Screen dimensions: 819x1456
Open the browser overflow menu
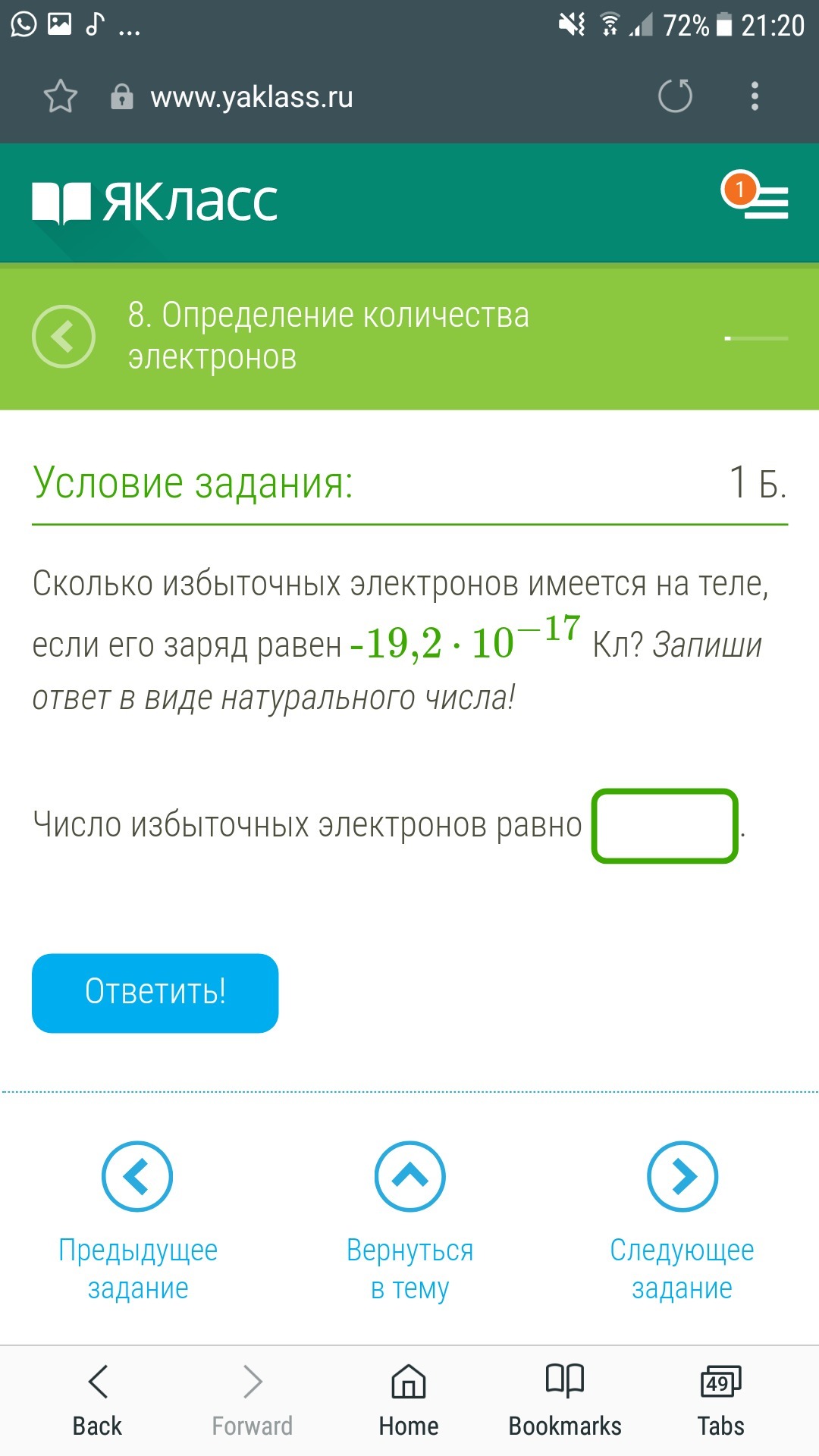(755, 96)
